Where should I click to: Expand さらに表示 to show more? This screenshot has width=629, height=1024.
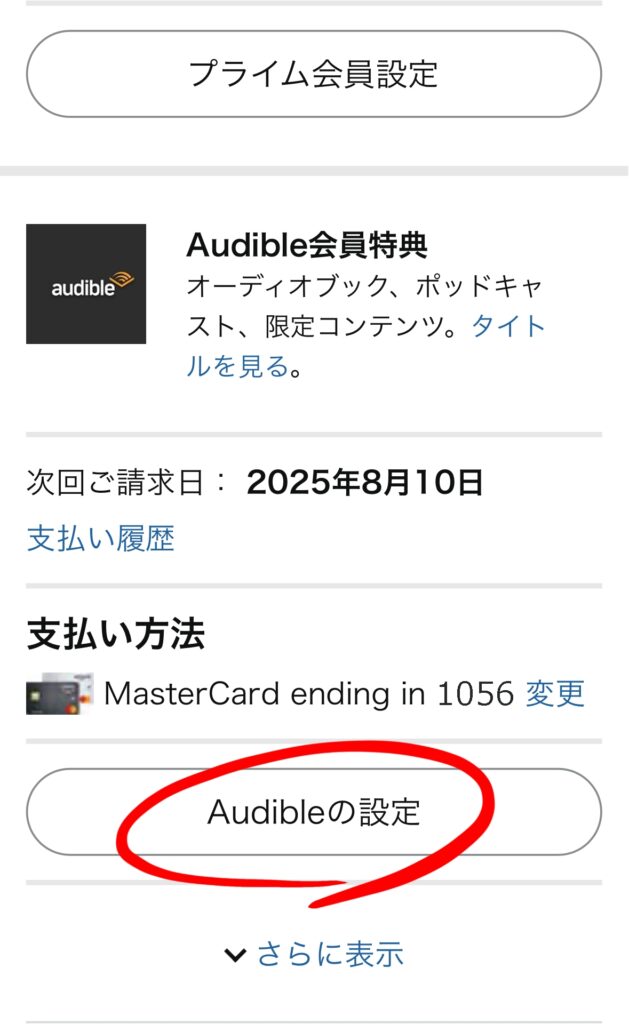(x=314, y=954)
